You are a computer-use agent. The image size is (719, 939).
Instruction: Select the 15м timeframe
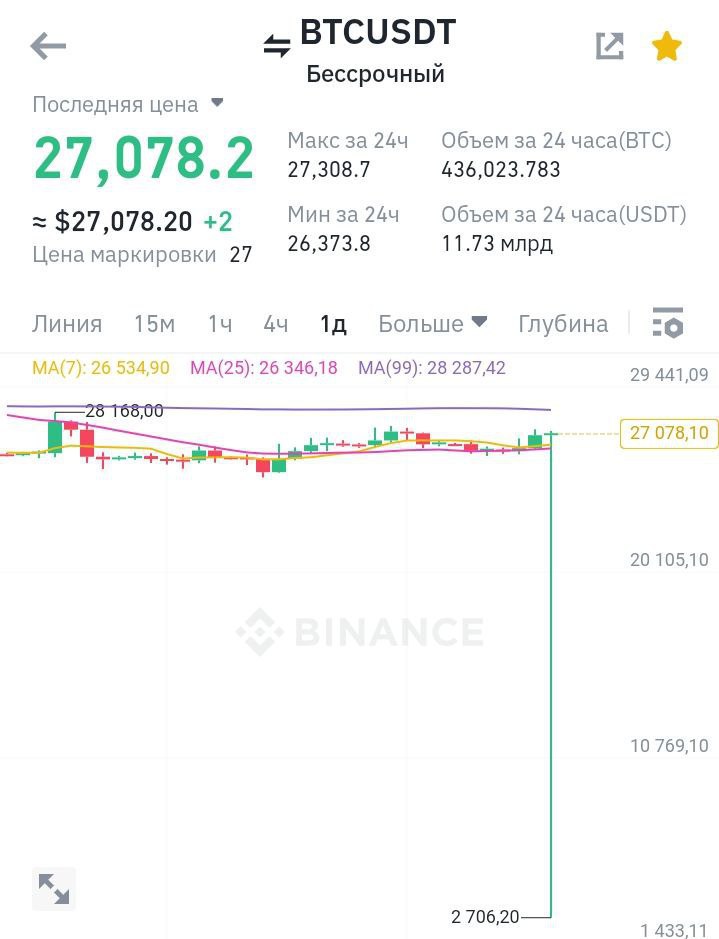tap(154, 324)
